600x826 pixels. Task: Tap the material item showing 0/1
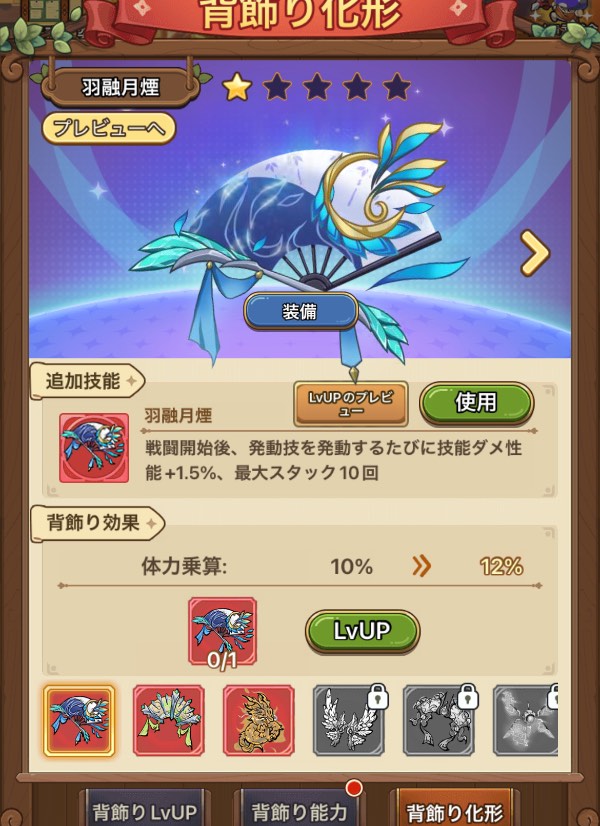(x=222, y=633)
